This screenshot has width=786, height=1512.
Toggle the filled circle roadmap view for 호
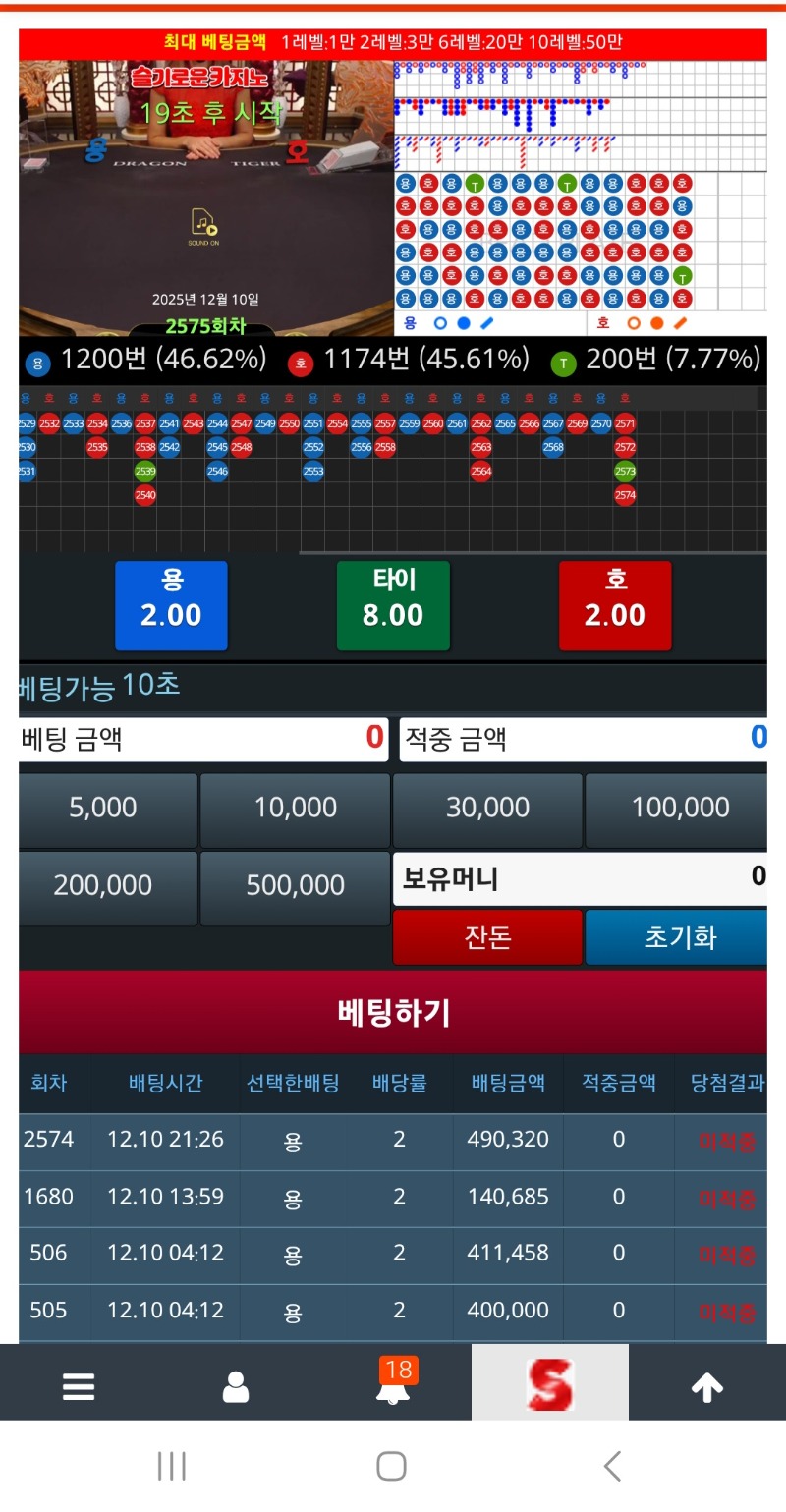click(658, 324)
